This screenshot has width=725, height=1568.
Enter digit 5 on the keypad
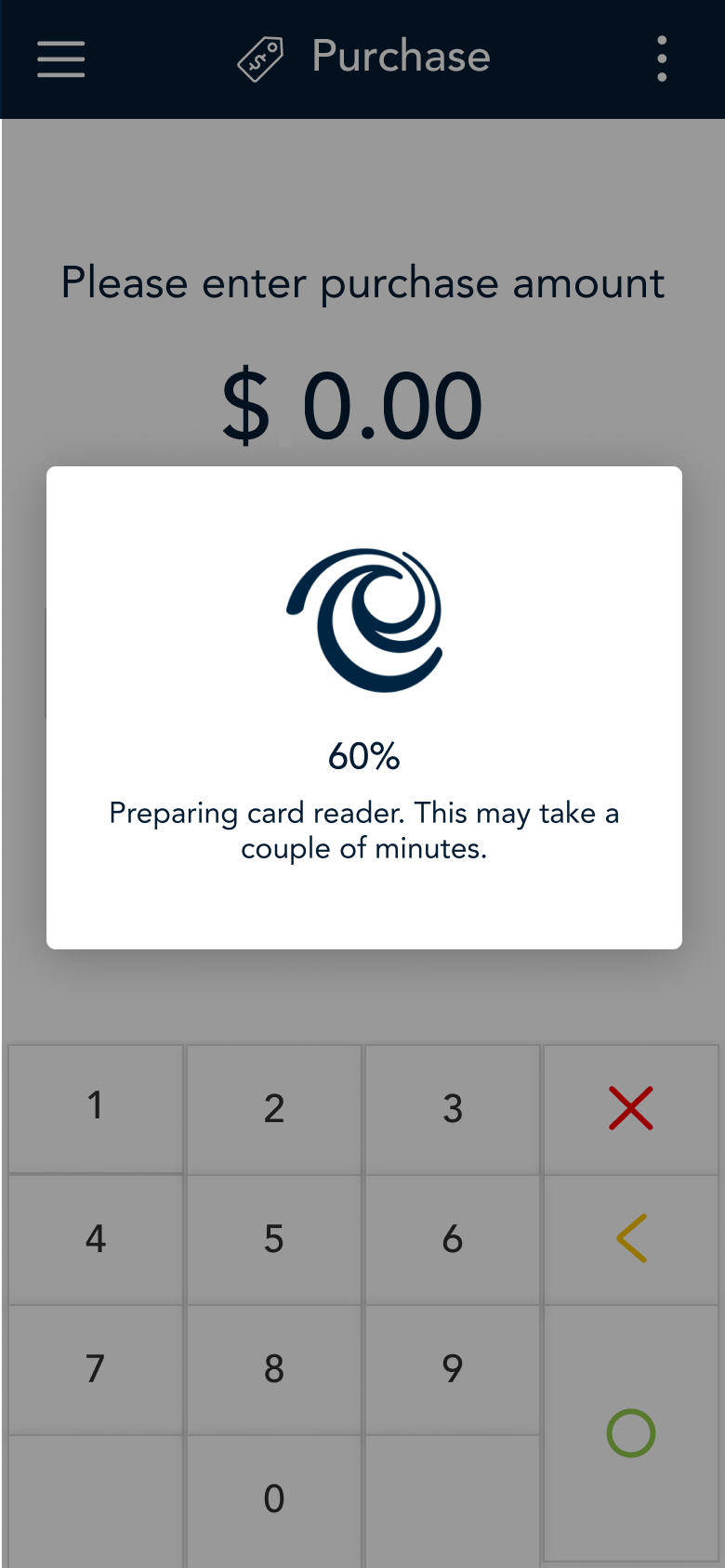click(274, 1239)
